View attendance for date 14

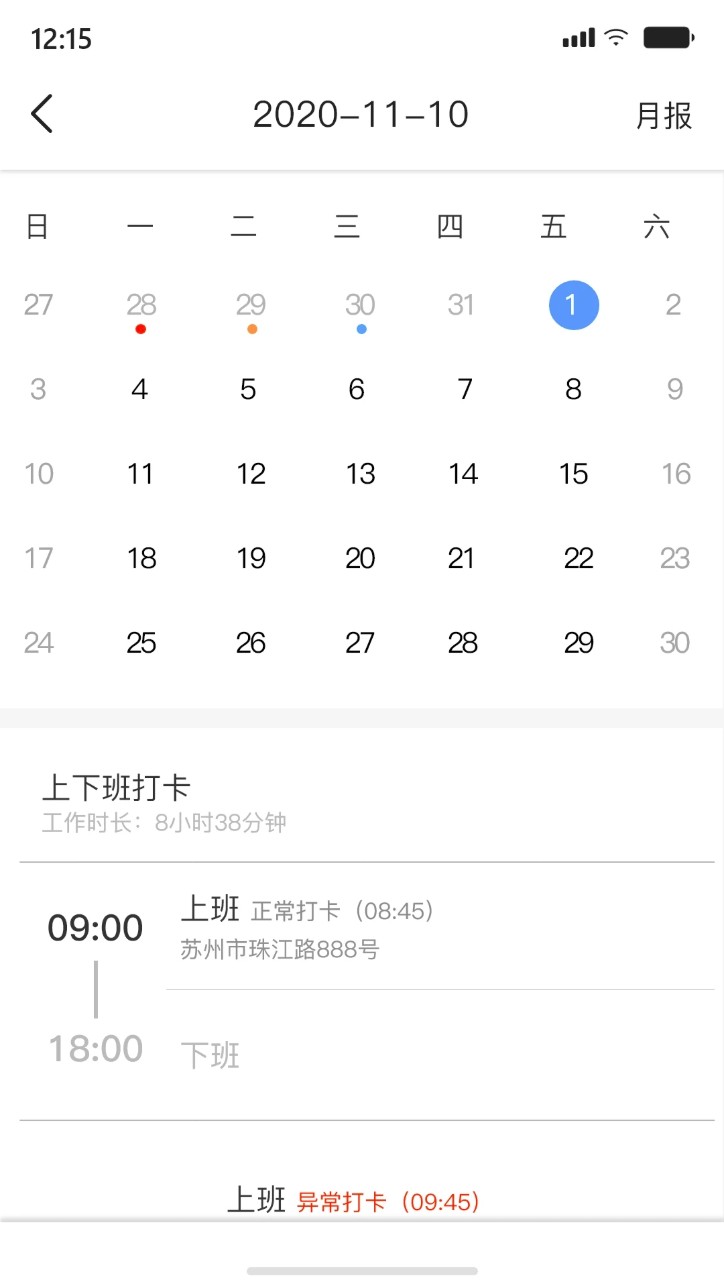tap(463, 473)
